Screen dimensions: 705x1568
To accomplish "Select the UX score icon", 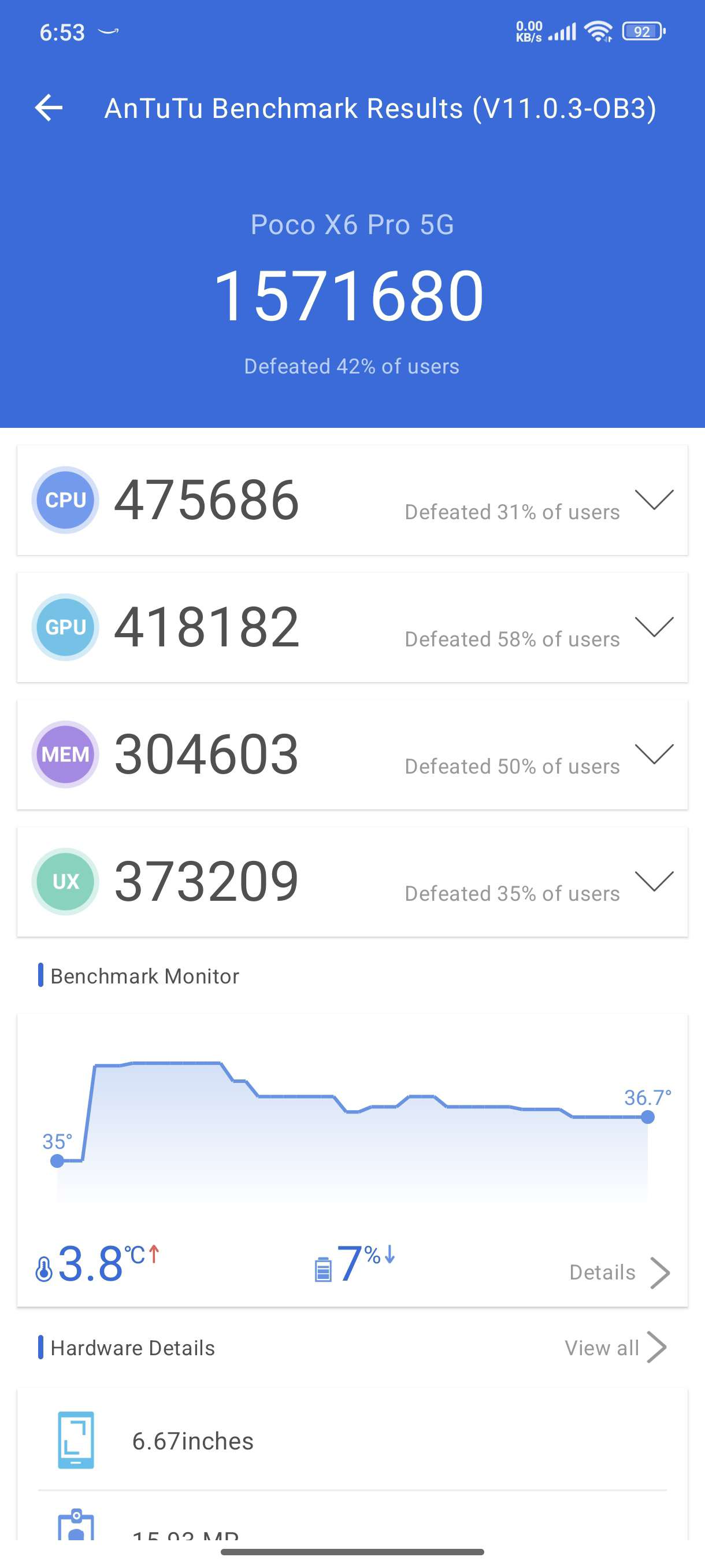I will 65,881.
